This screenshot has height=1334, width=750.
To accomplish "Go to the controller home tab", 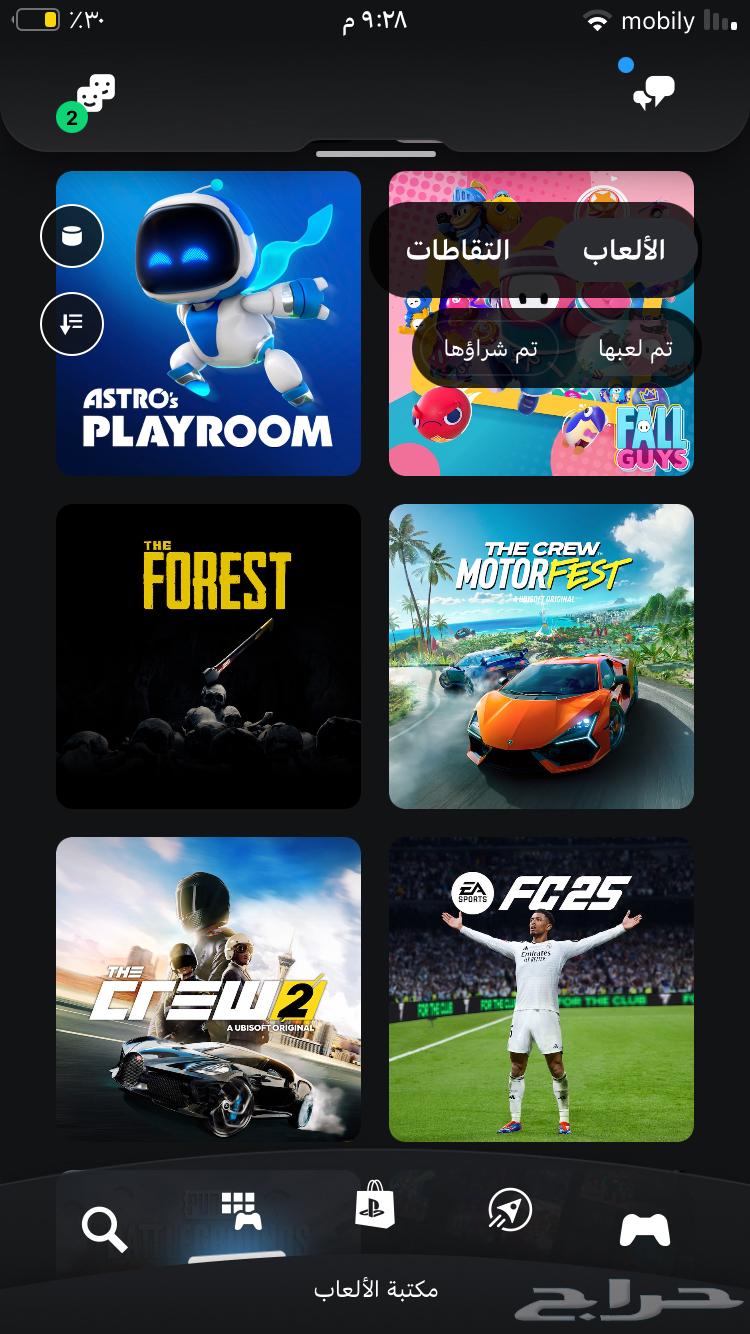I will click(645, 1229).
